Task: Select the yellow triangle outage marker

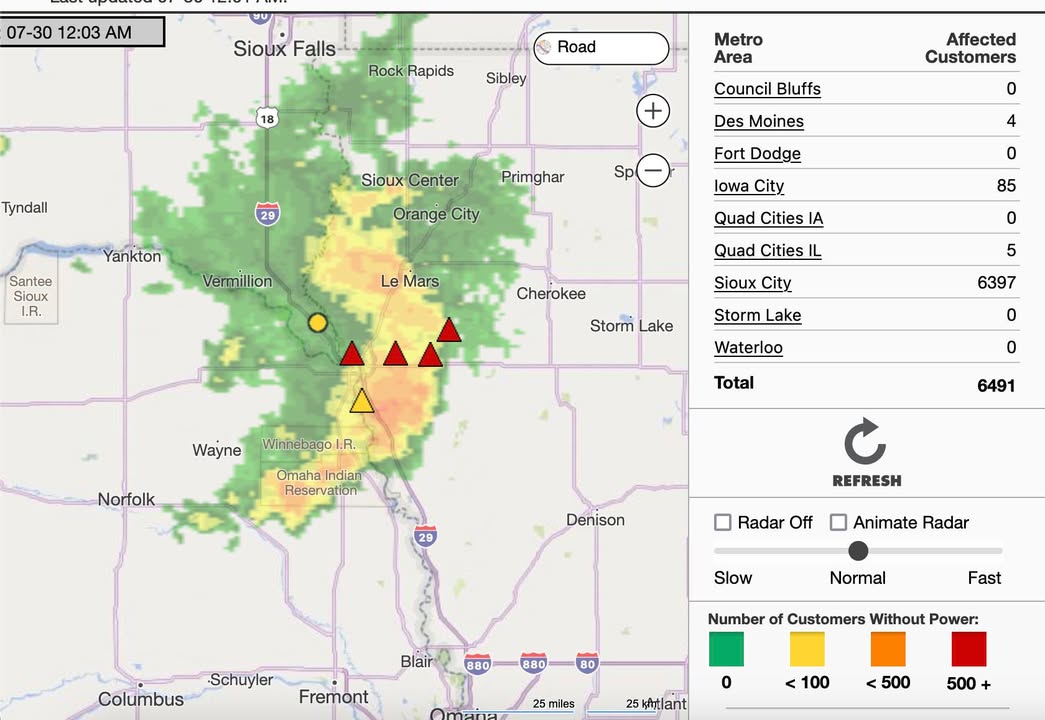Action: 361,402
